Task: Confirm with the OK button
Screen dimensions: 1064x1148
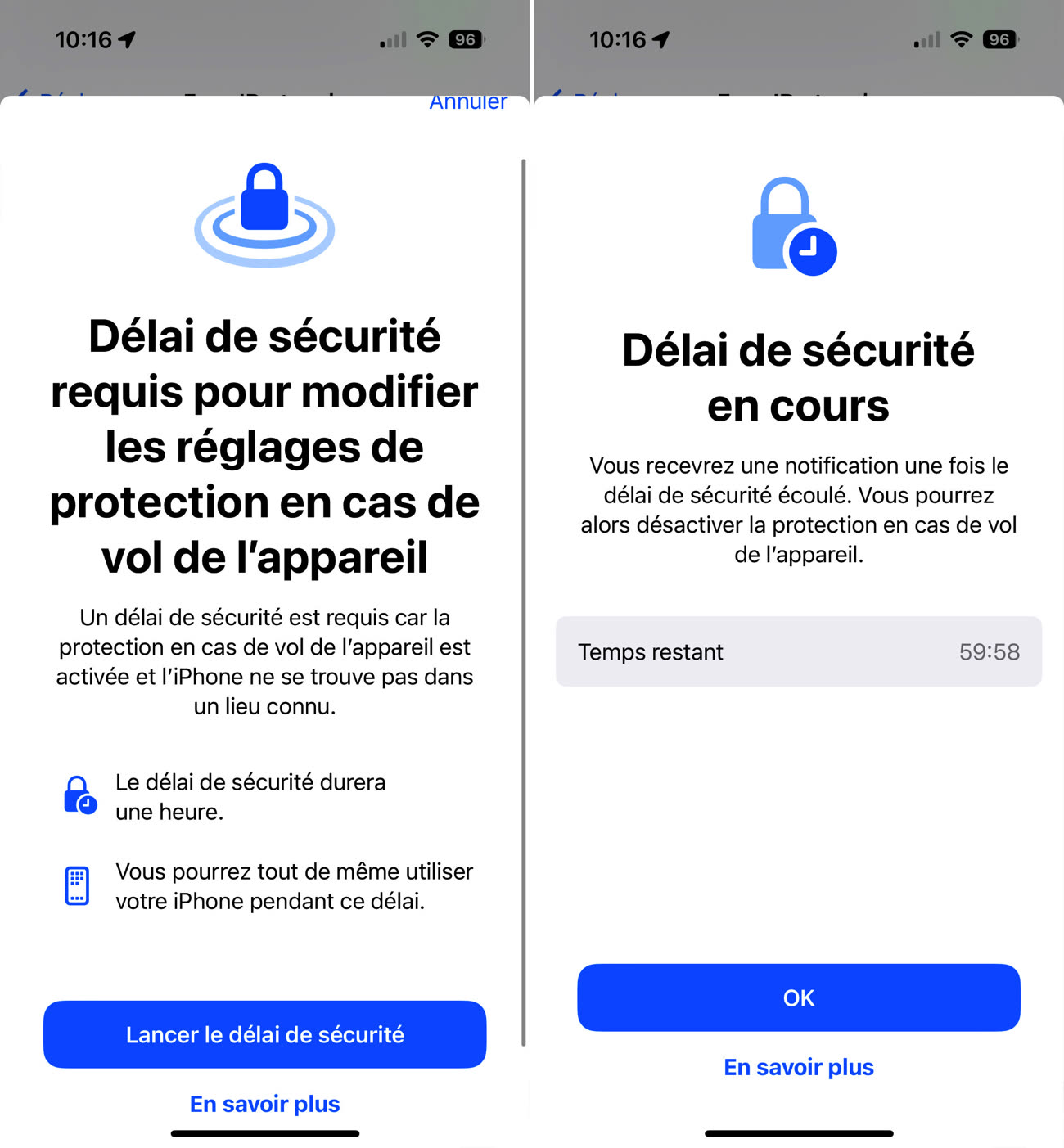Action: click(798, 997)
